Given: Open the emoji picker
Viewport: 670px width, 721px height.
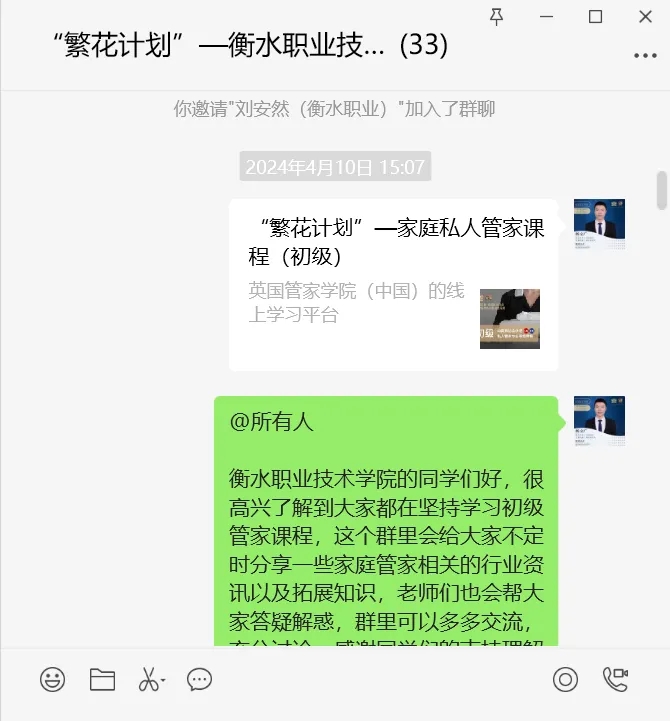Looking at the screenshot, I should (52, 680).
